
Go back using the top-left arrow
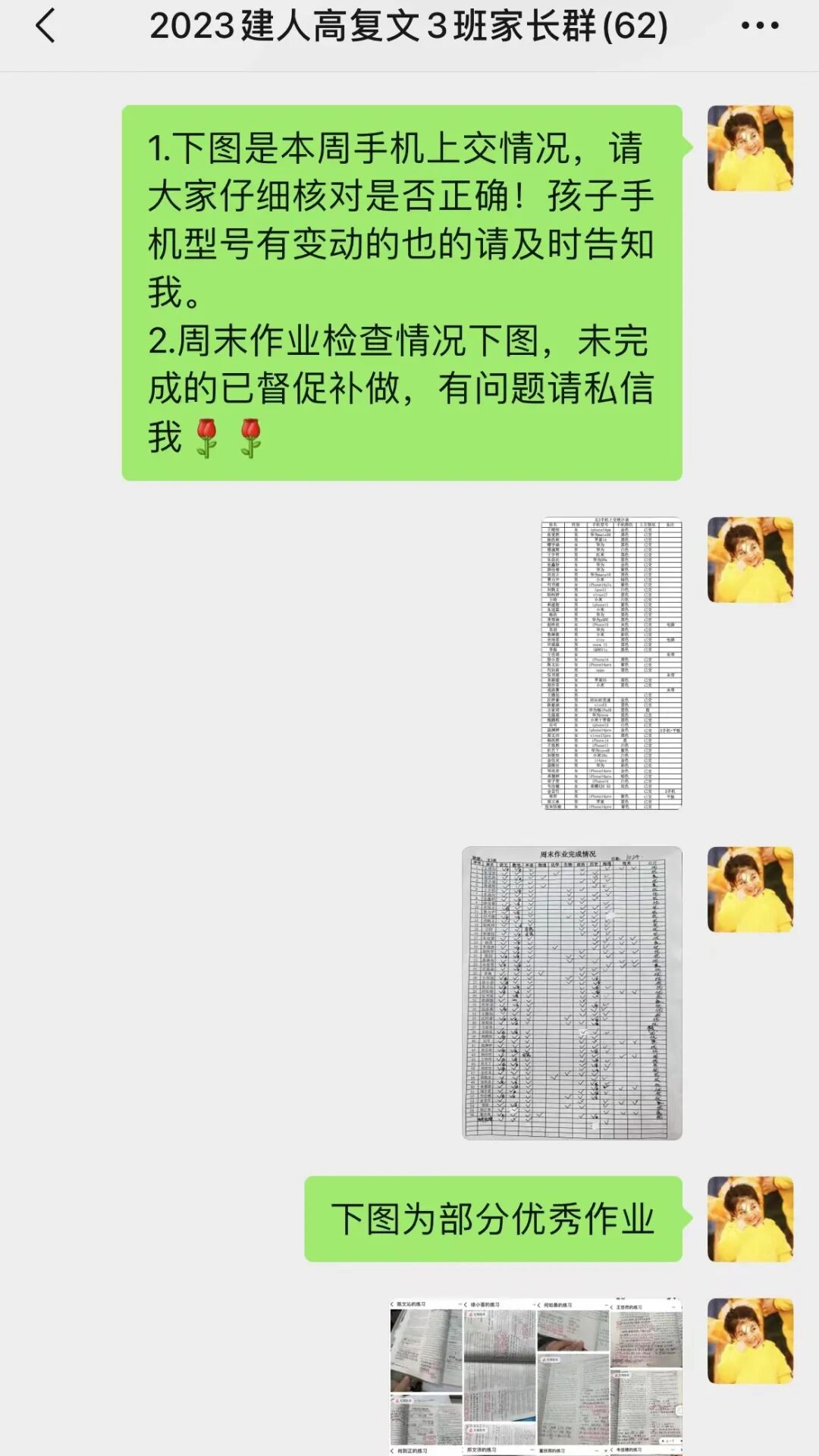(x=45, y=26)
